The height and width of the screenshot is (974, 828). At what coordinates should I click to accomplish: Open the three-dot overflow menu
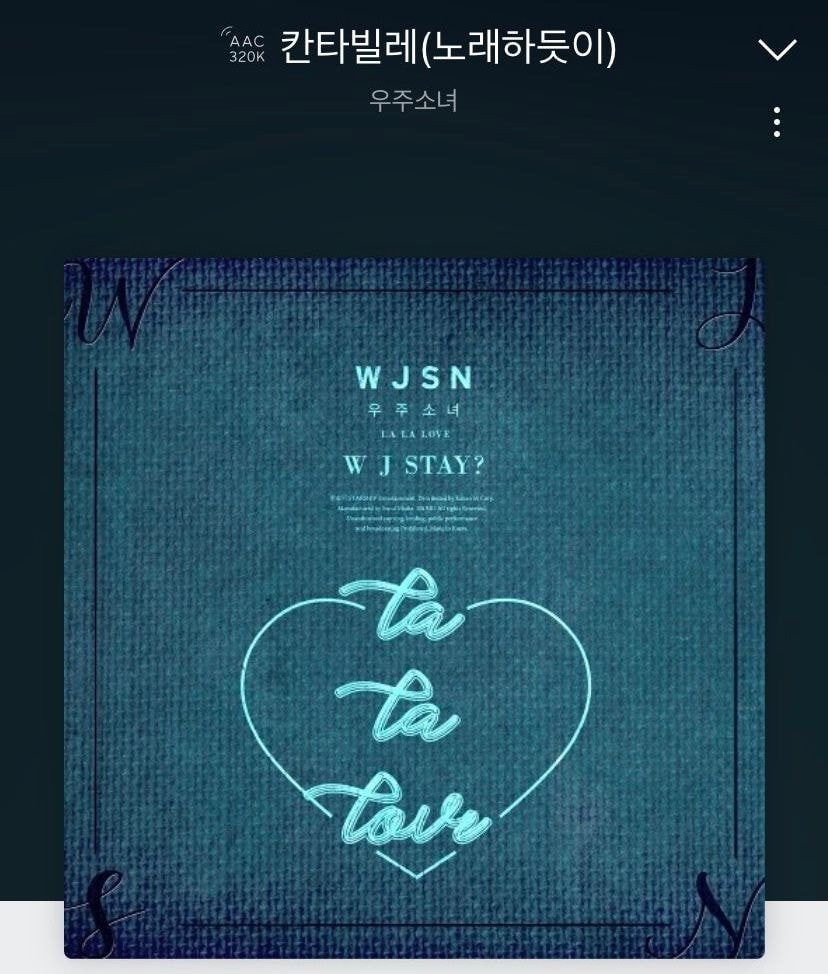tap(776, 122)
